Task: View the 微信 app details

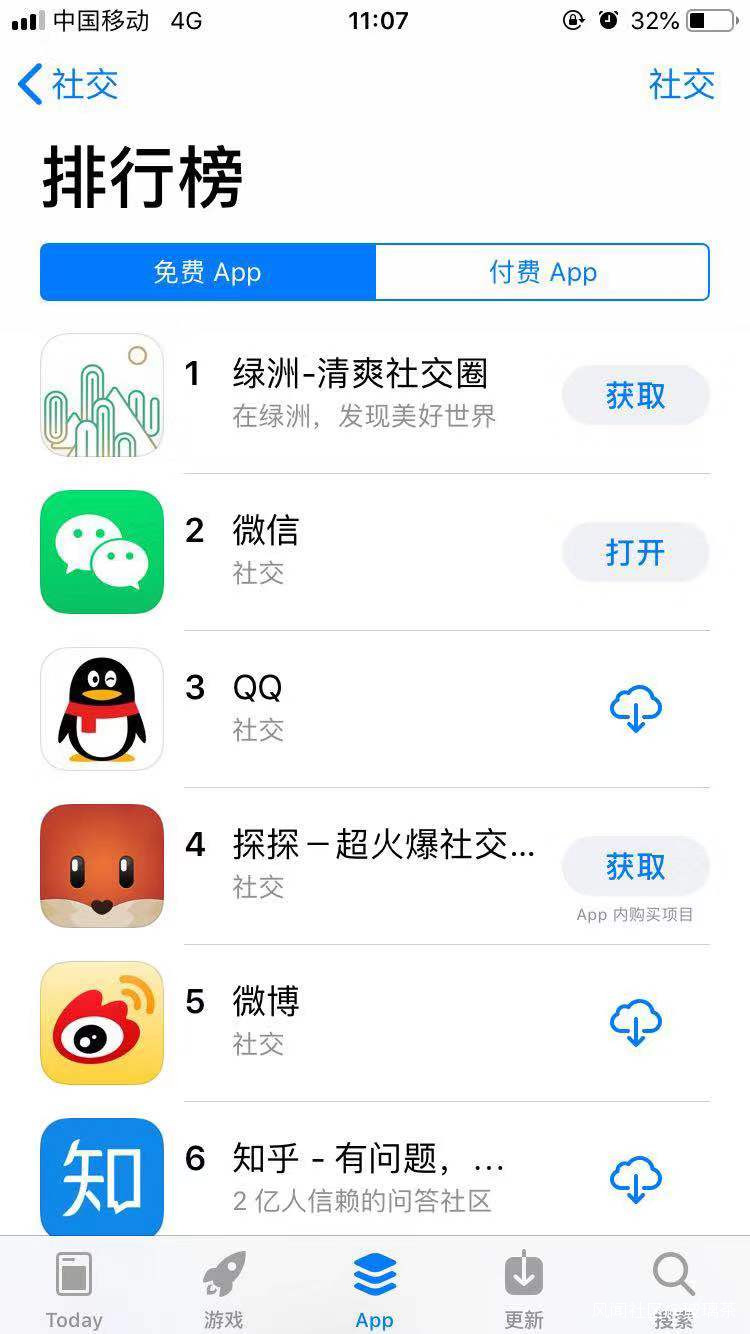Action: 266,531
